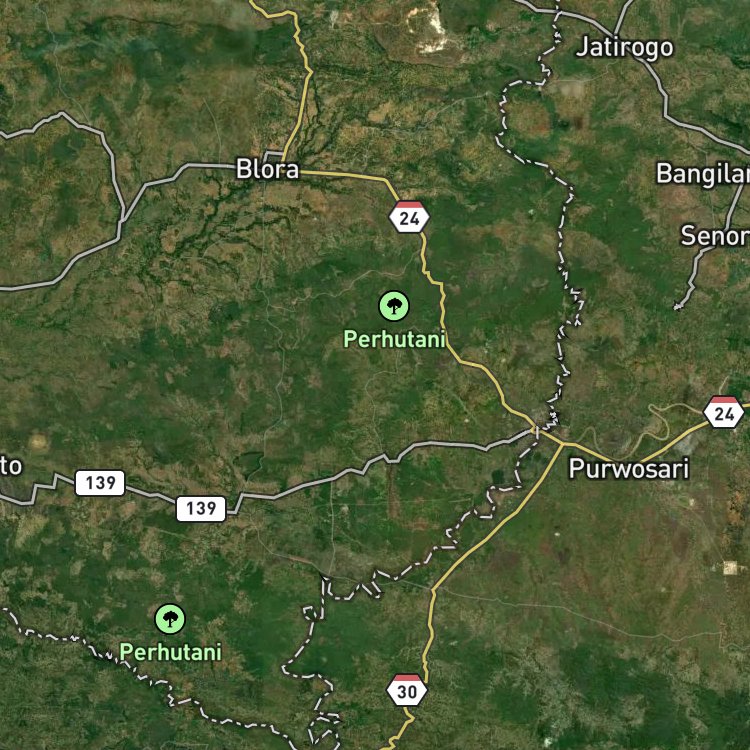Open the Perhutani forest marker near Route 24

click(x=394, y=306)
